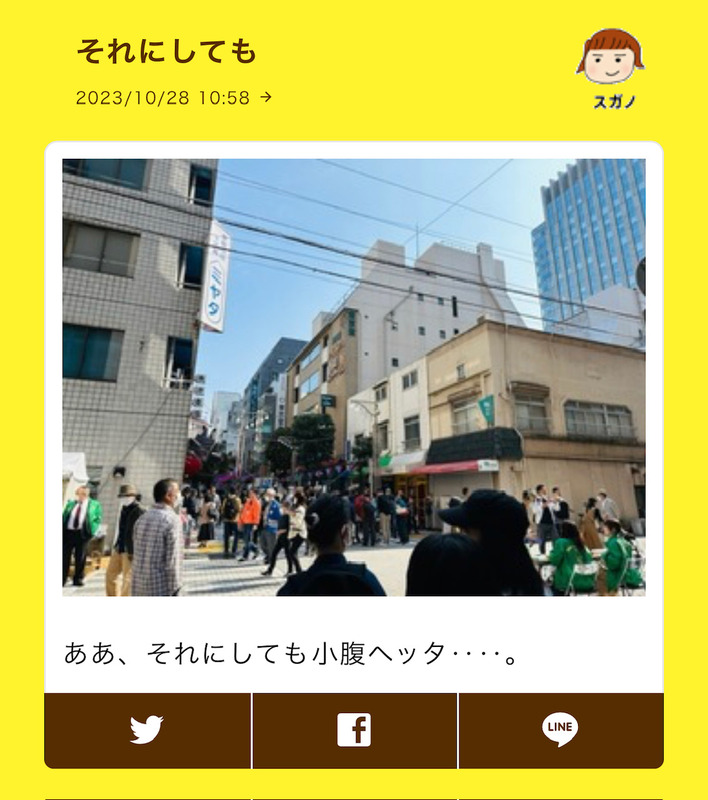
Task: Share this post on Twitter
Action: click(147, 730)
